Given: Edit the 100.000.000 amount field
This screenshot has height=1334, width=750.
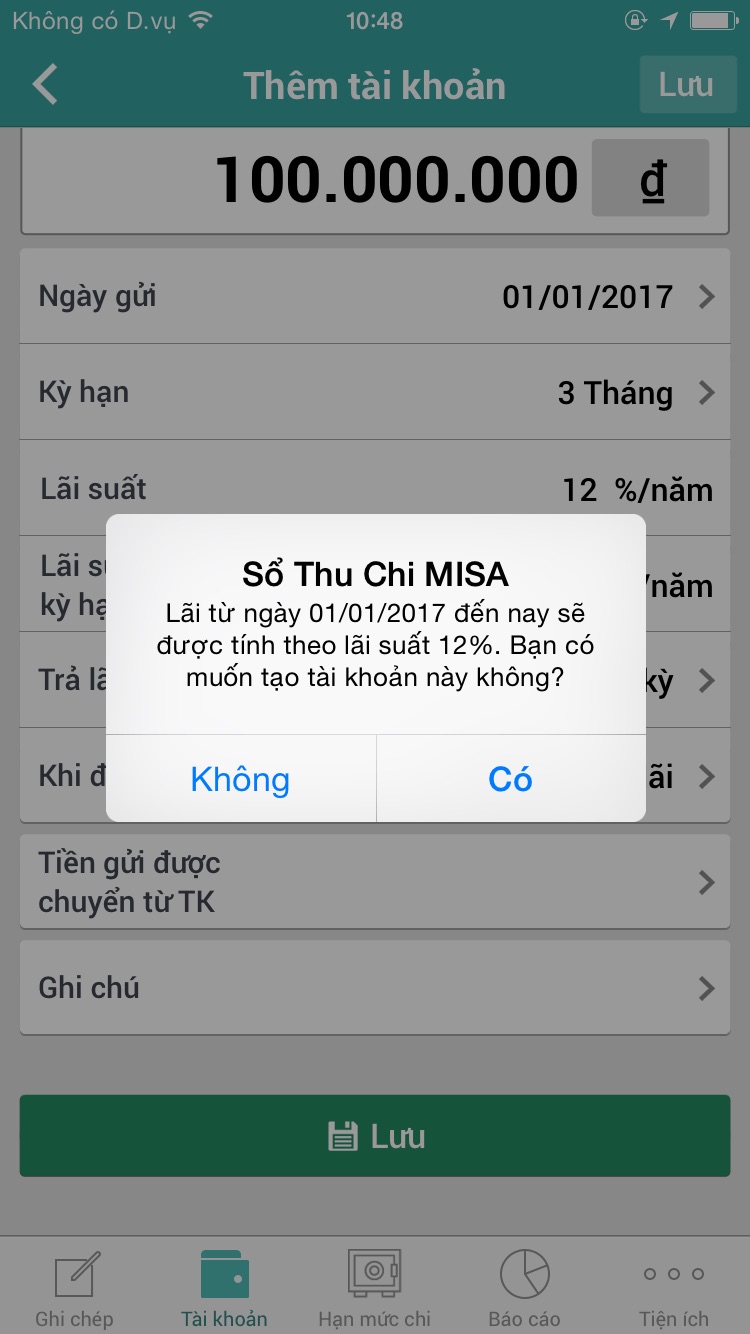Looking at the screenshot, I should pyautogui.click(x=395, y=181).
